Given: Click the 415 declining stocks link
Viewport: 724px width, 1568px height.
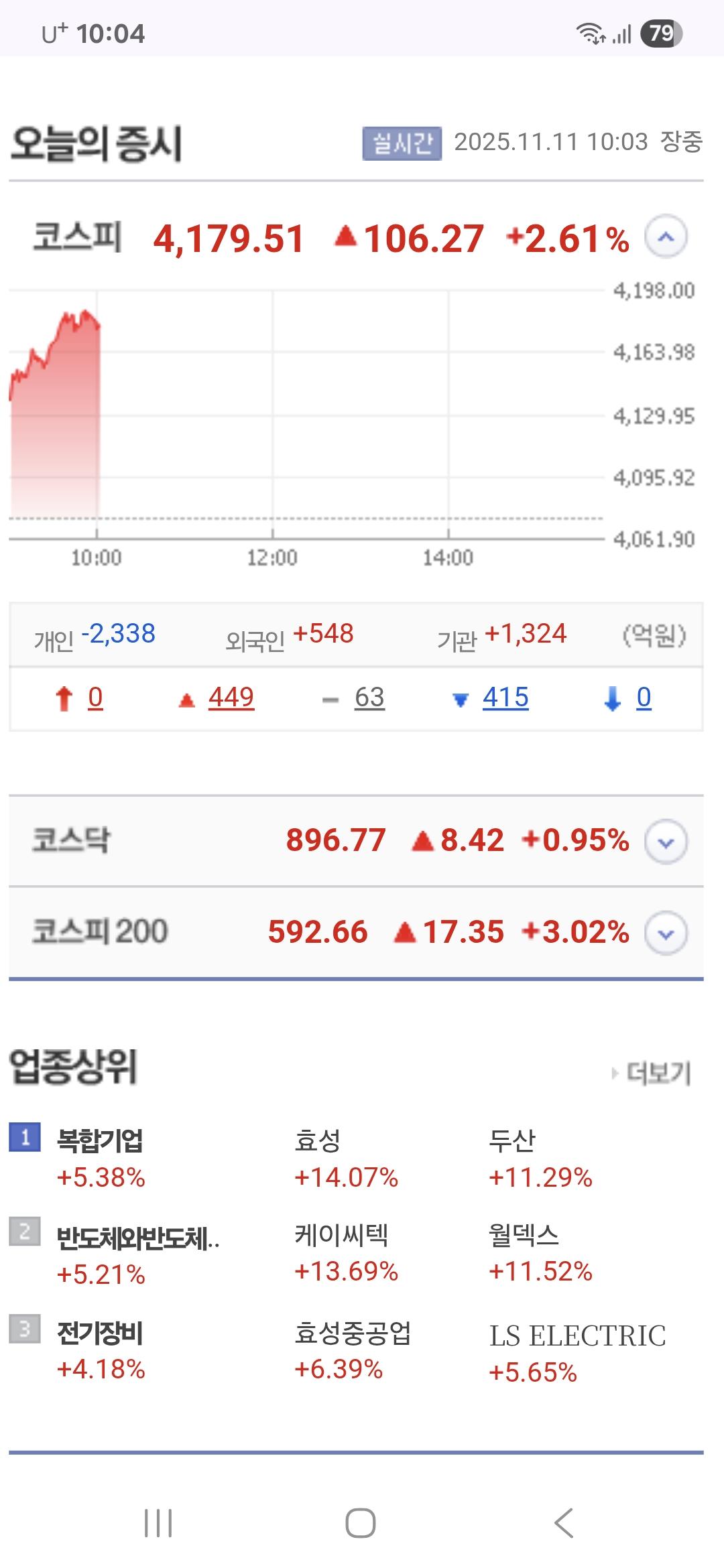Looking at the screenshot, I should coord(504,699).
